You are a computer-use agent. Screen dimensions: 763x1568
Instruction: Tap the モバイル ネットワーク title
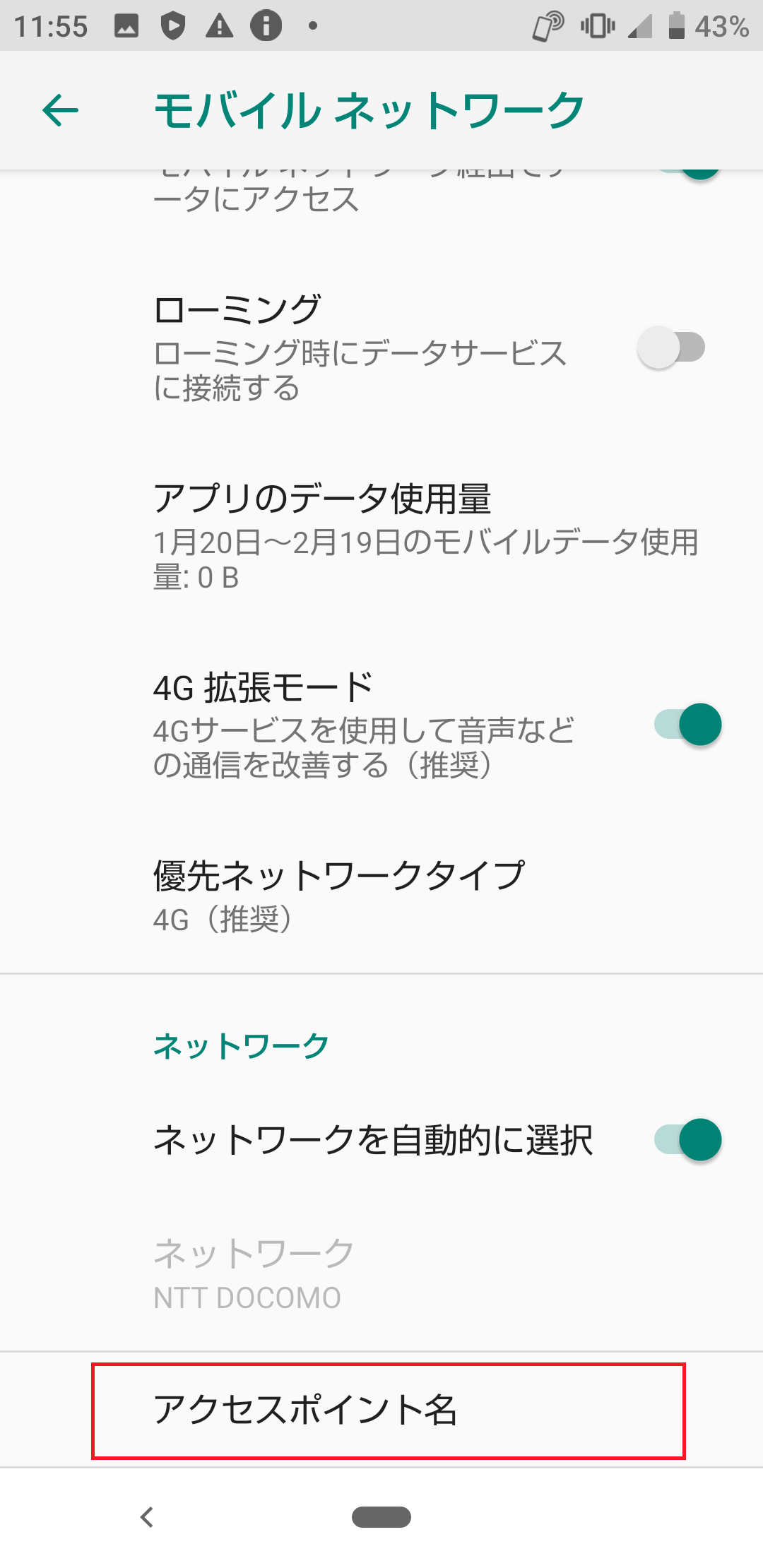click(x=367, y=109)
